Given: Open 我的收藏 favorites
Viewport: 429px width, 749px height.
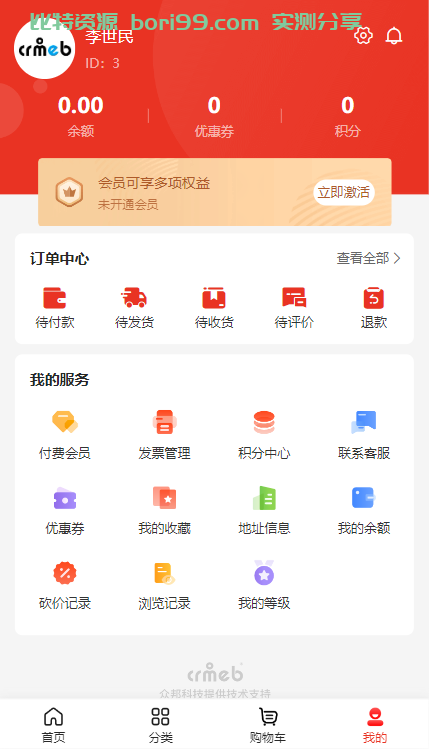Looking at the screenshot, I should (164, 510).
